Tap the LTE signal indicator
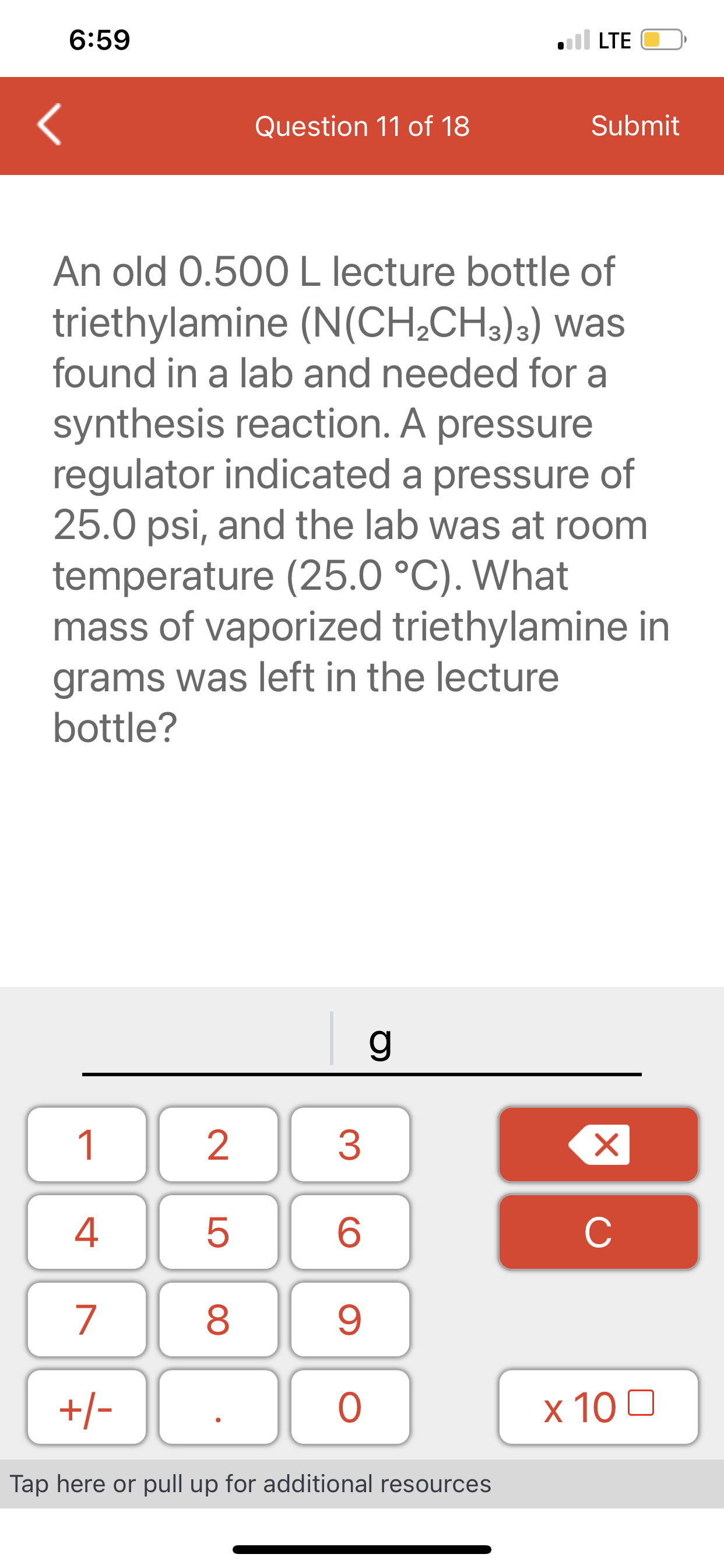This screenshot has width=724, height=1568. click(613, 40)
